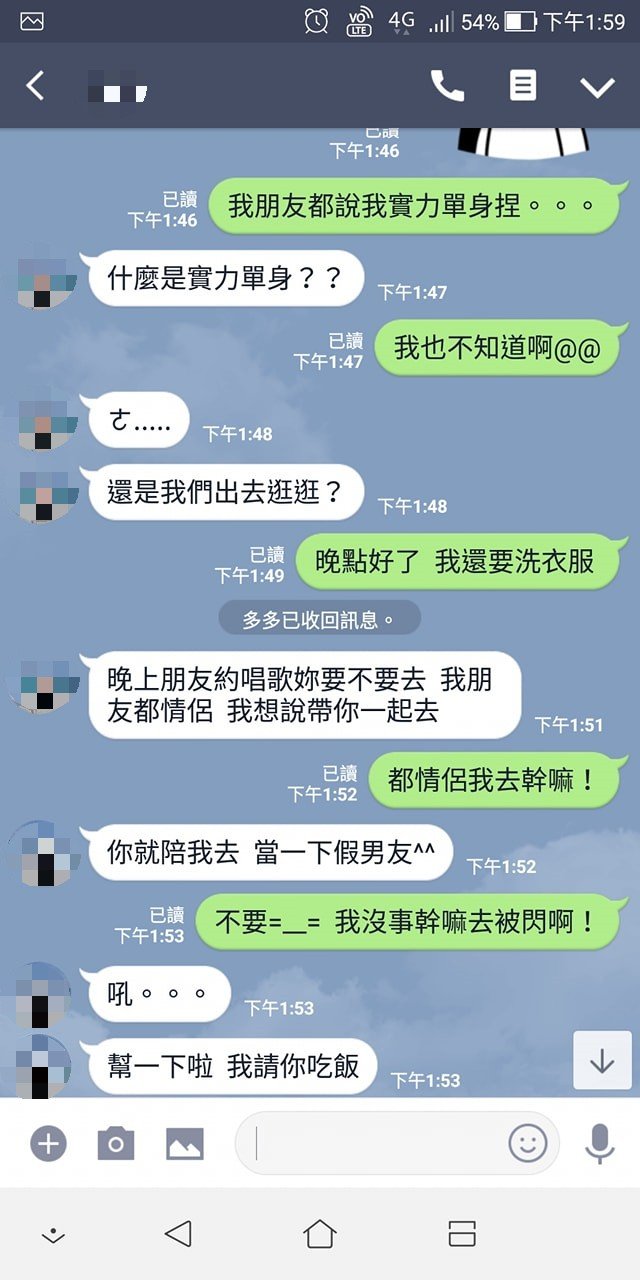640x1280 pixels.
Task: Record a voice message with microphone
Action: coord(599,1143)
